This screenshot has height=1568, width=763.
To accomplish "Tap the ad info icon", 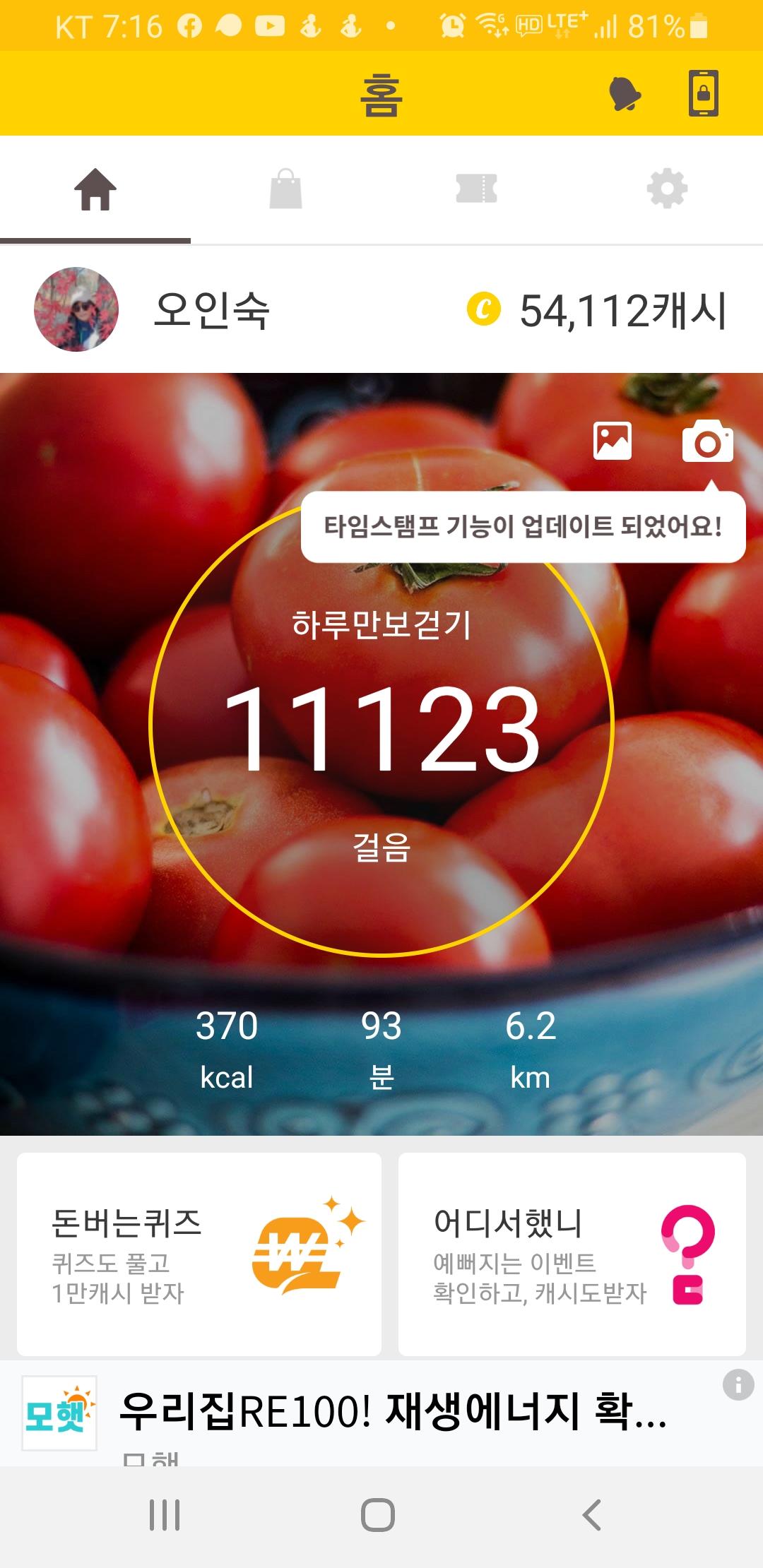I will [x=738, y=1385].
